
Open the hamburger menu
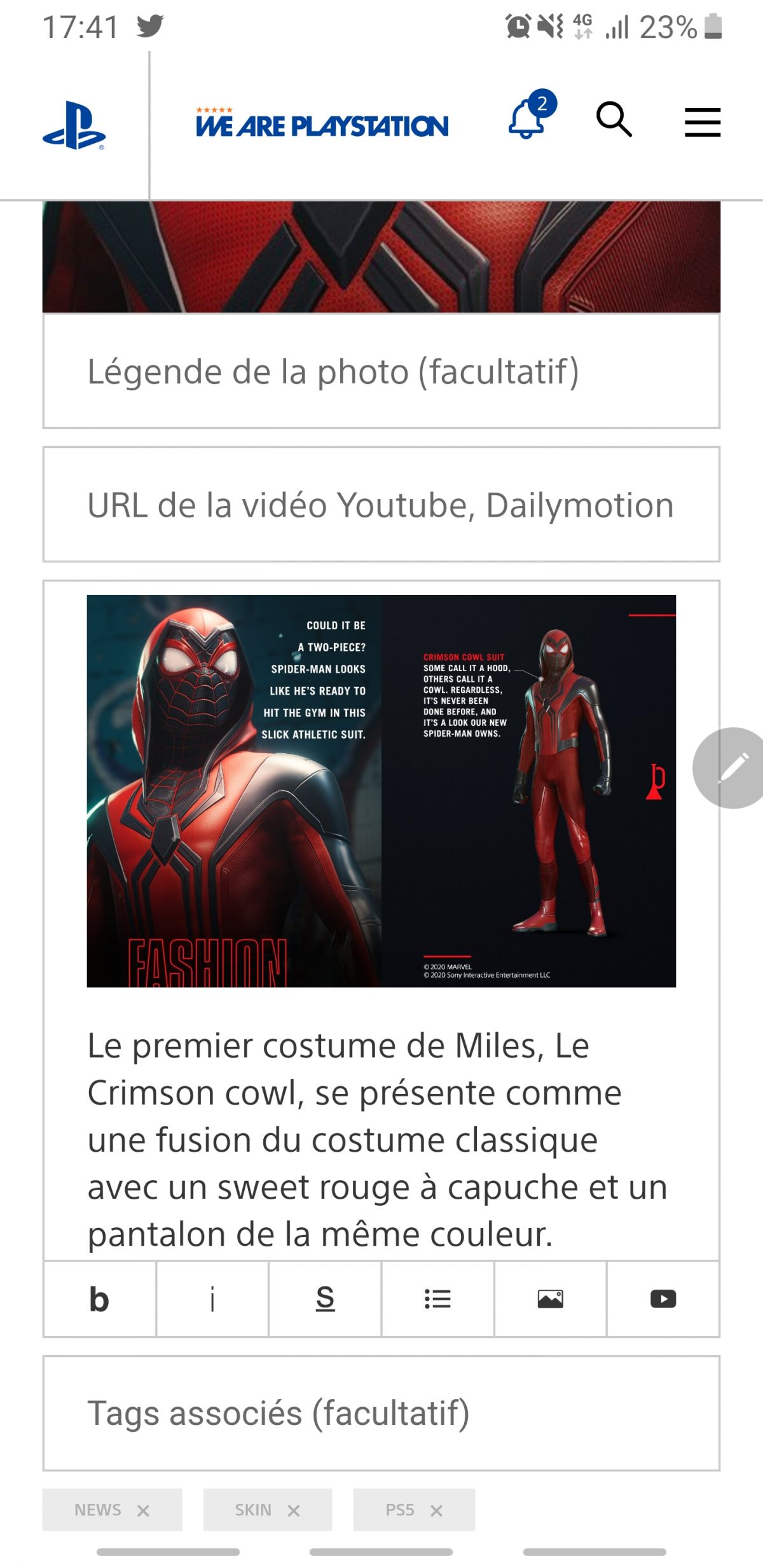702,122
